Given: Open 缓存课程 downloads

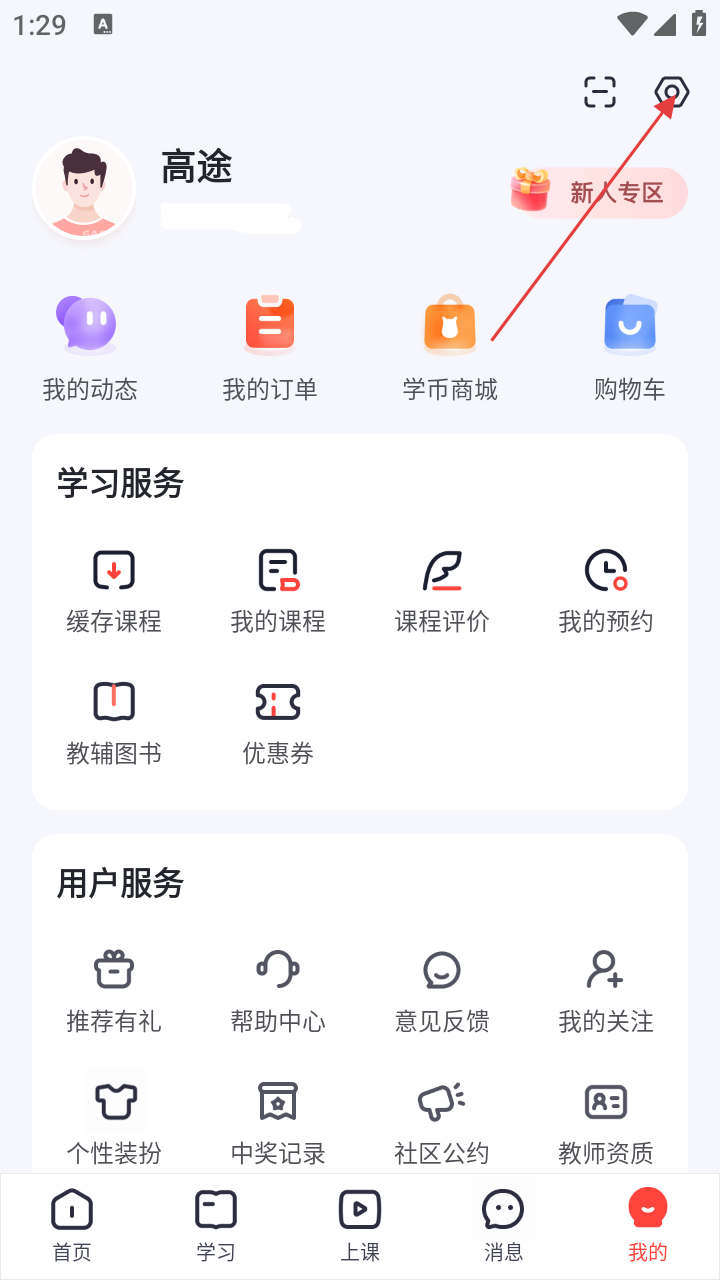Looking at the screenshot, I should pos(114,590).
